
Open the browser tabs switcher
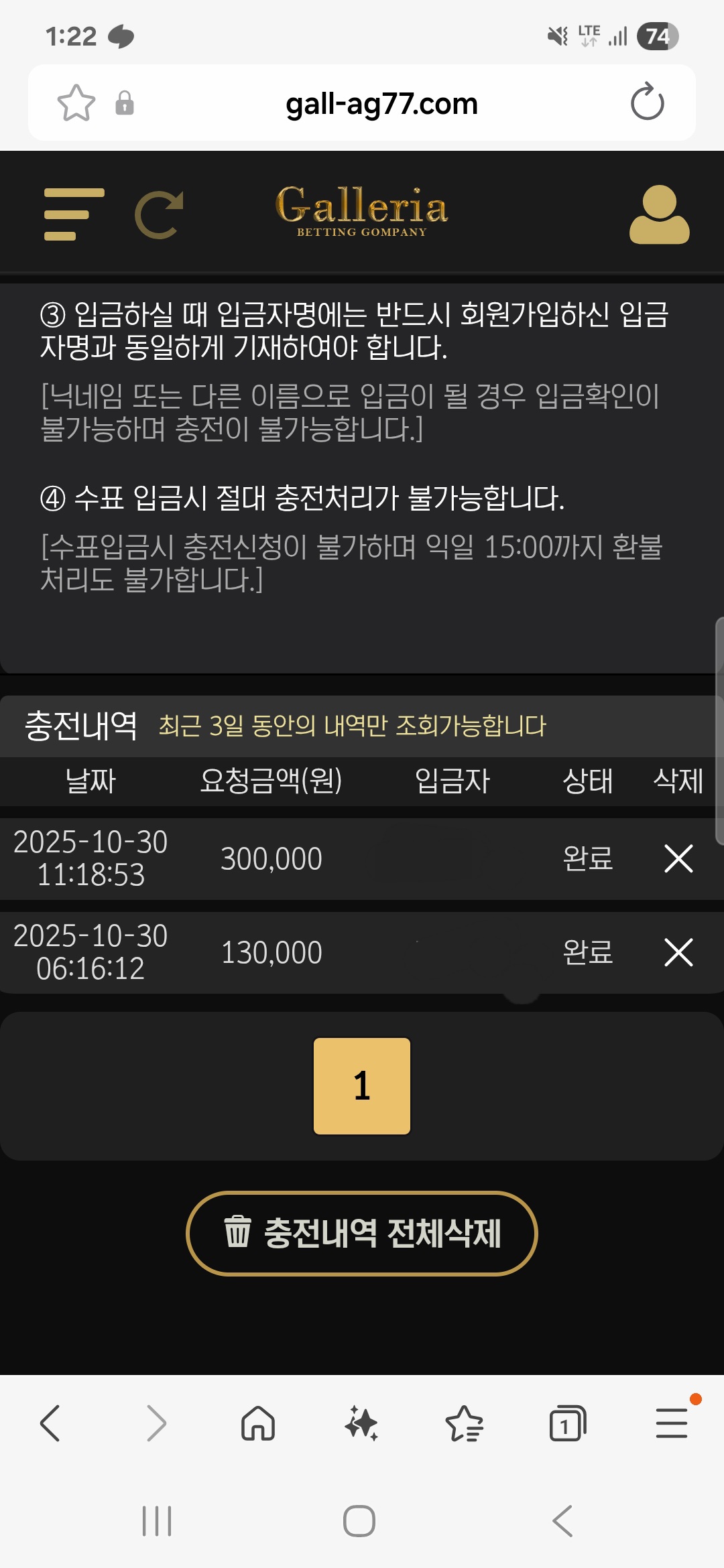[x=567, y=1423]
